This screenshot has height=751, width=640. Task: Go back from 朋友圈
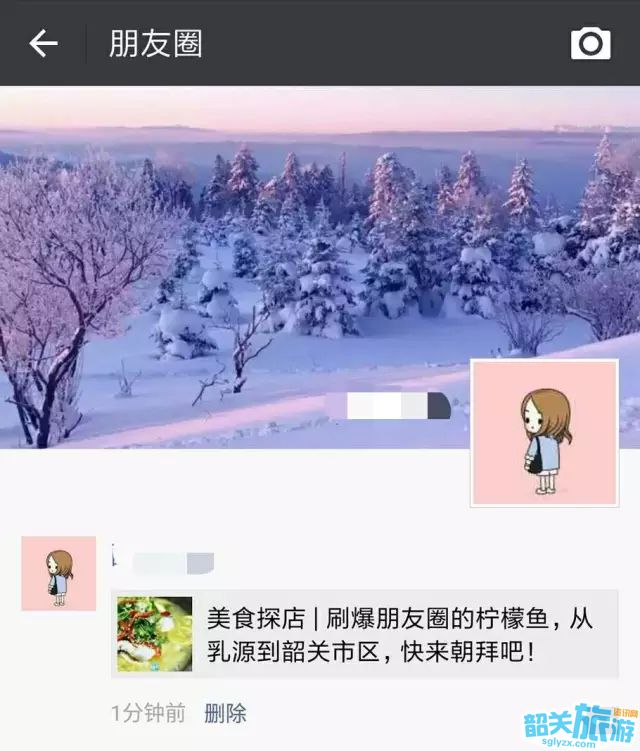43,43
